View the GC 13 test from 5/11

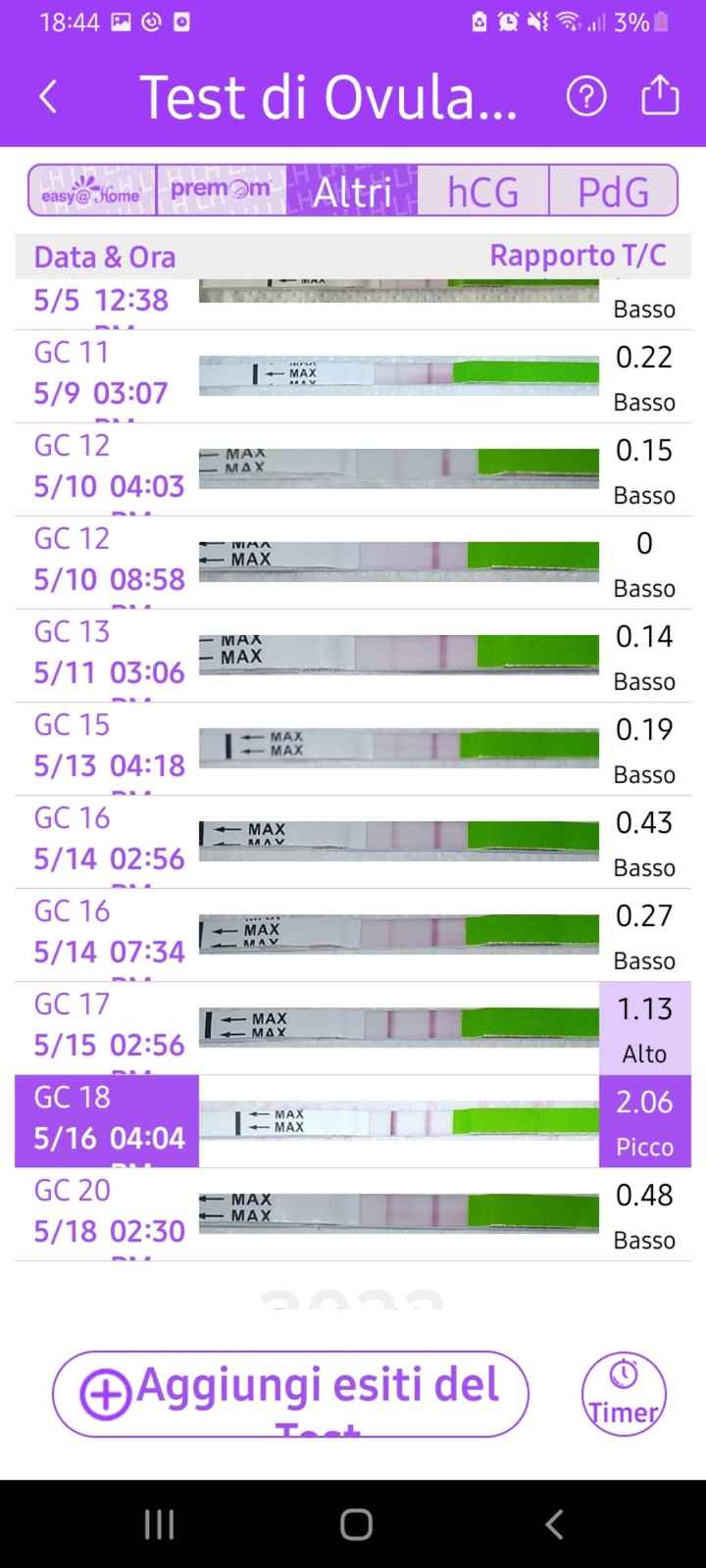(353, 656)
